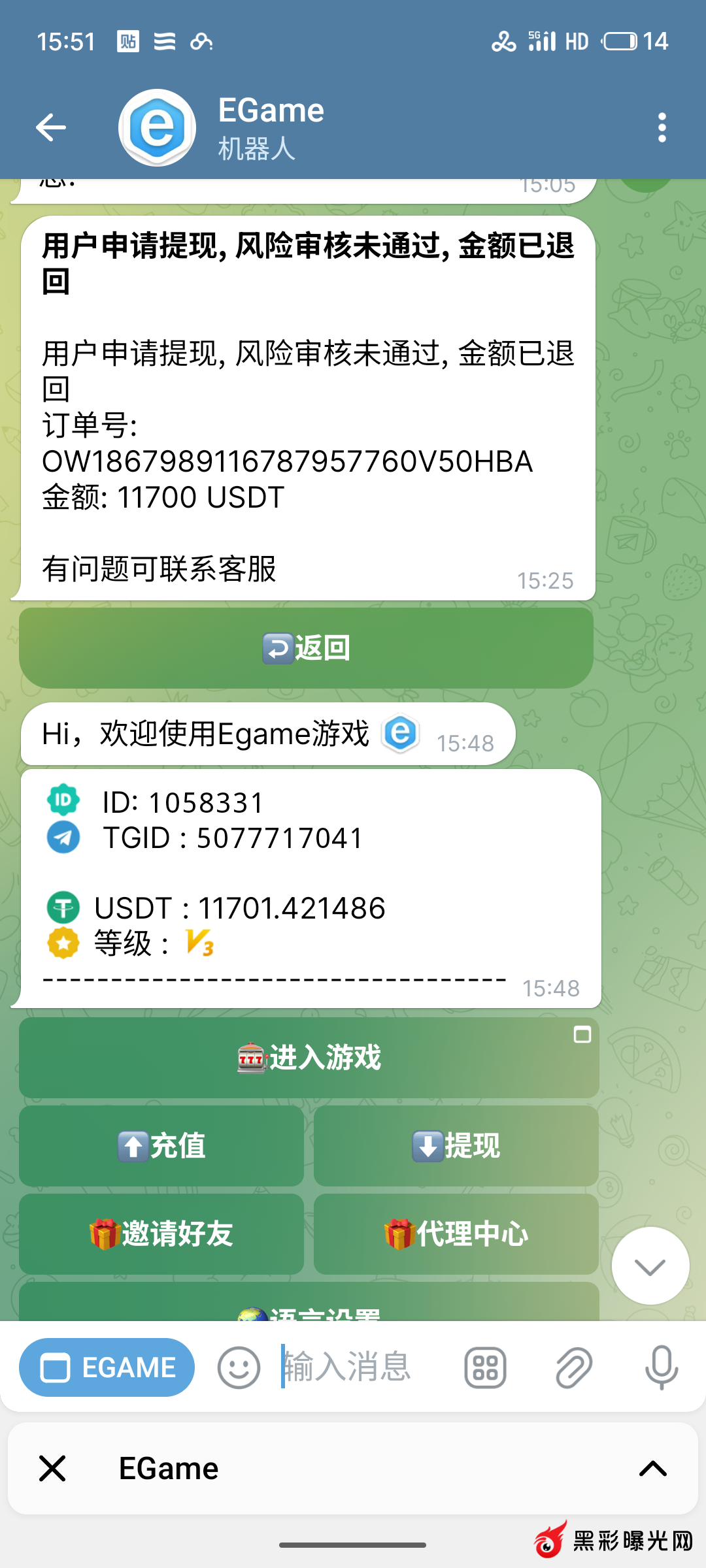Open 代理中心 agent center
The height and width of the screenshot is (1568, 706).
[x=456, y=1233]
